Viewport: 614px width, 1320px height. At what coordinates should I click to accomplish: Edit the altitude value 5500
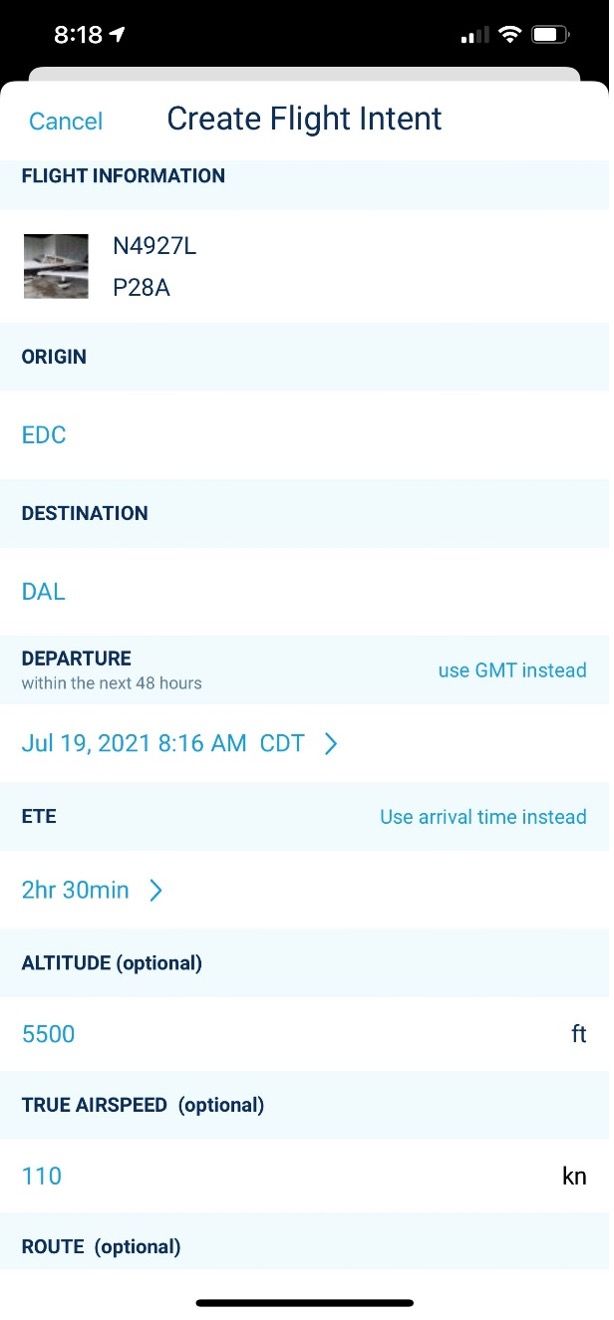(x=49, y=1034)
